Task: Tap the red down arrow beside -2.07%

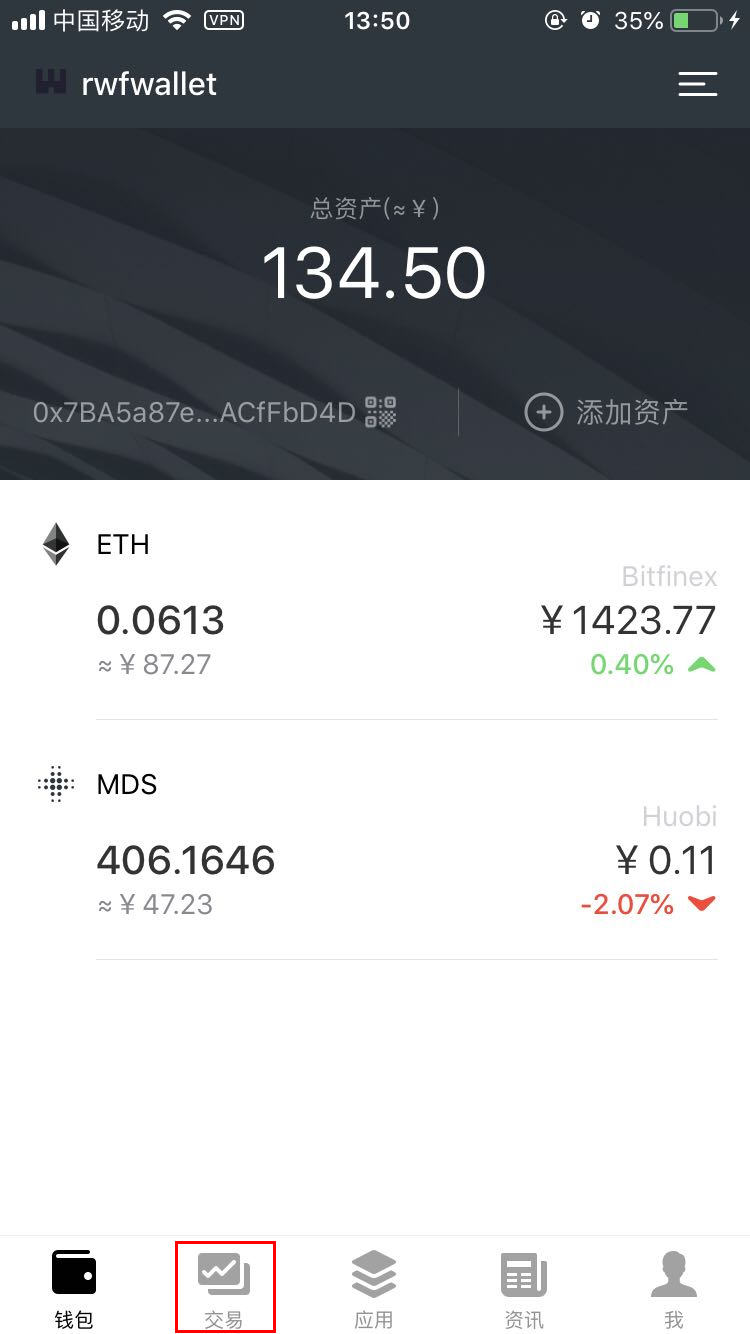Action: pyautogui.click(x=702, y=904)
